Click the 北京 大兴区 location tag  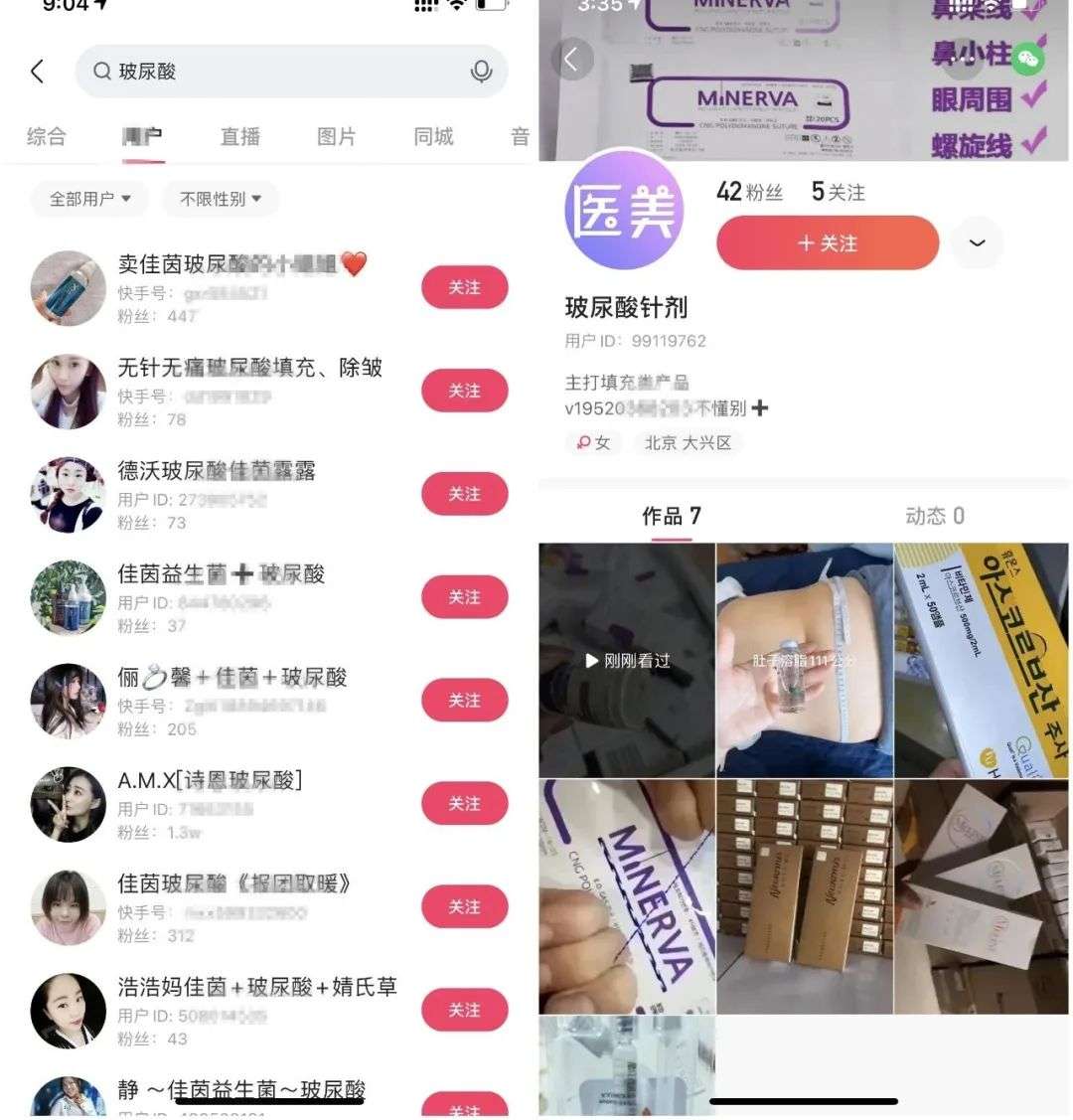click(x=690, y=443)
